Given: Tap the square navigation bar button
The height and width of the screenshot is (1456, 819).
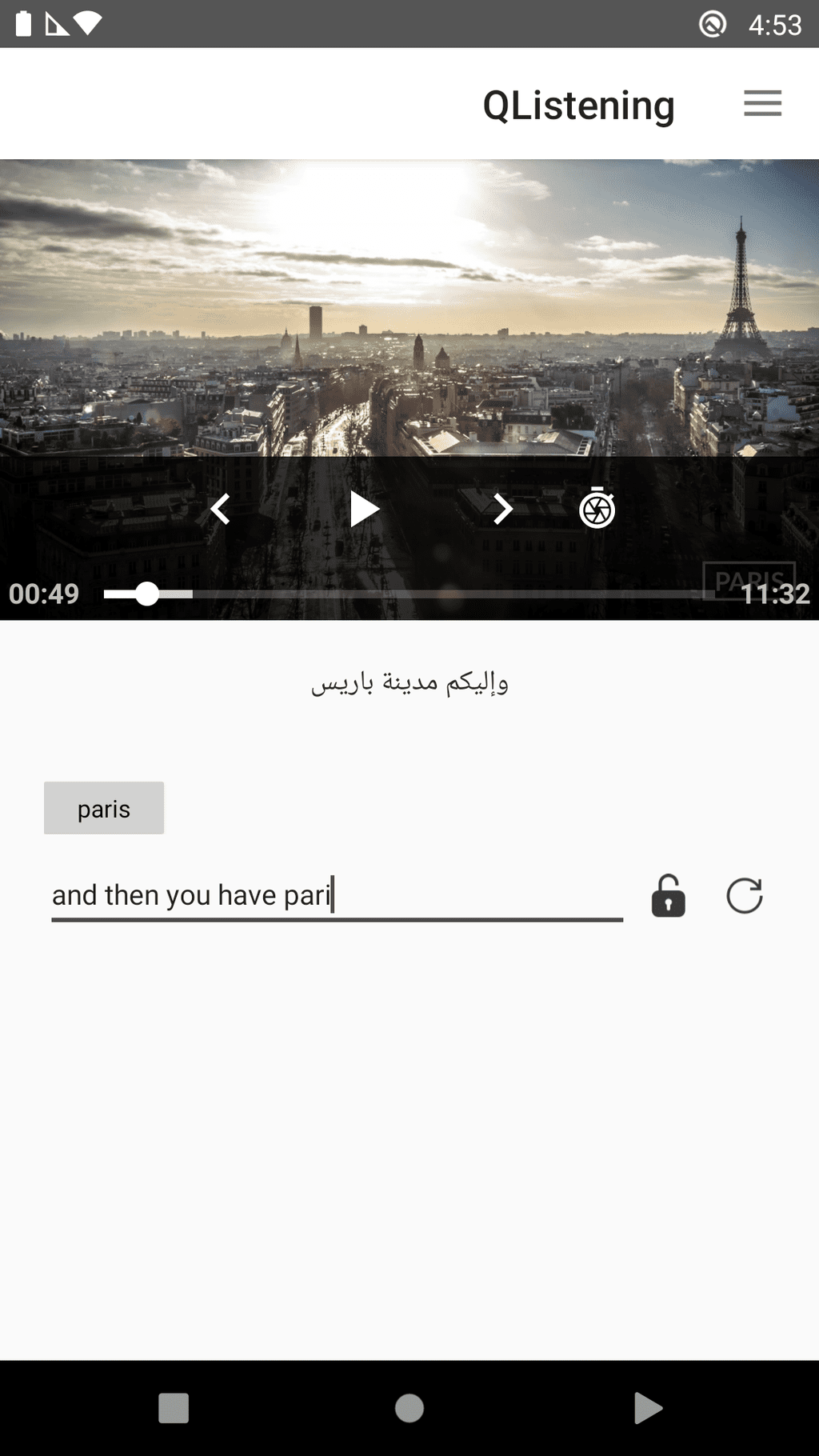Looking at the screenshot, I should [x=174, y=1408].
